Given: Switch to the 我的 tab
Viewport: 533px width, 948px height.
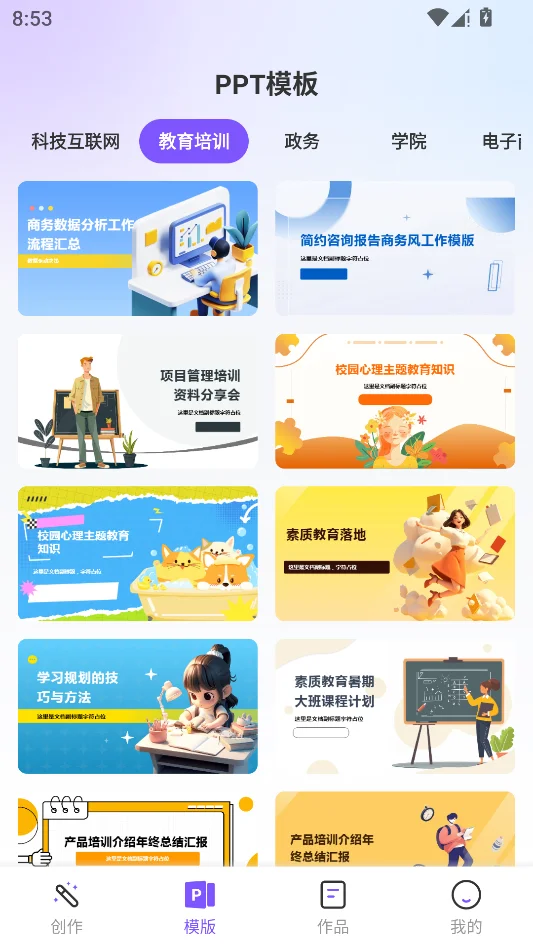Looking at the screenshot, I should [x=466, y=908].
